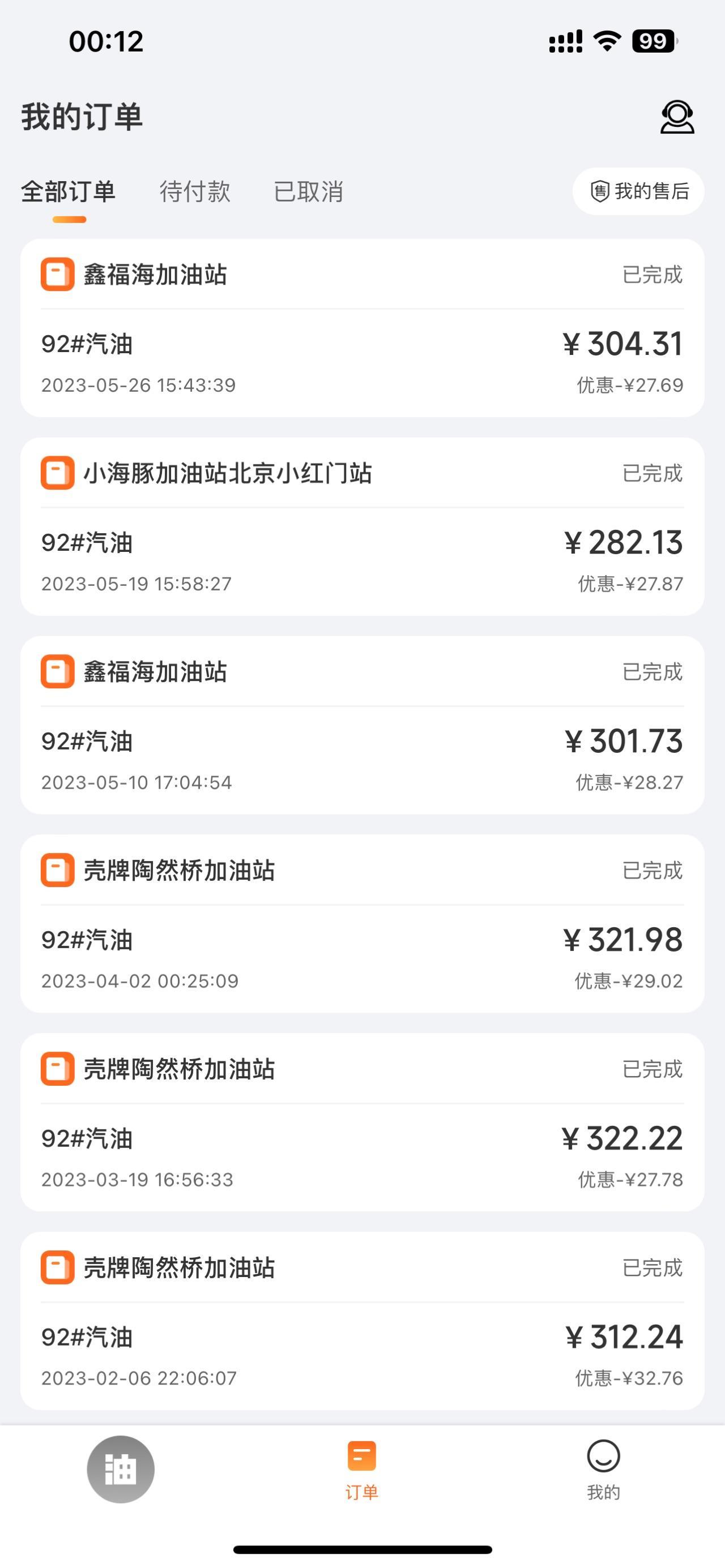Go to the gas station home tab

[121, 1470]
